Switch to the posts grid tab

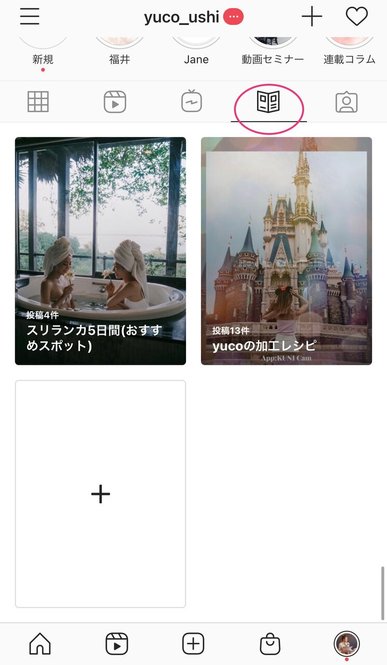(38, 102)
